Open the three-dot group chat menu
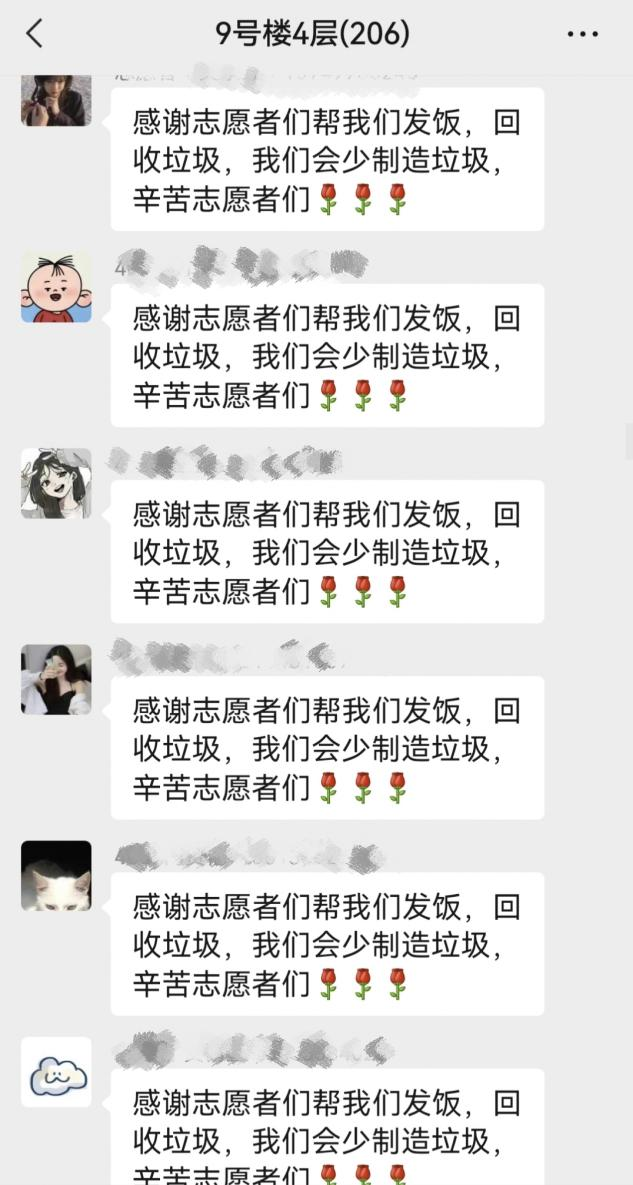Screen dimensions: 633x1185 tap(582, 34)
